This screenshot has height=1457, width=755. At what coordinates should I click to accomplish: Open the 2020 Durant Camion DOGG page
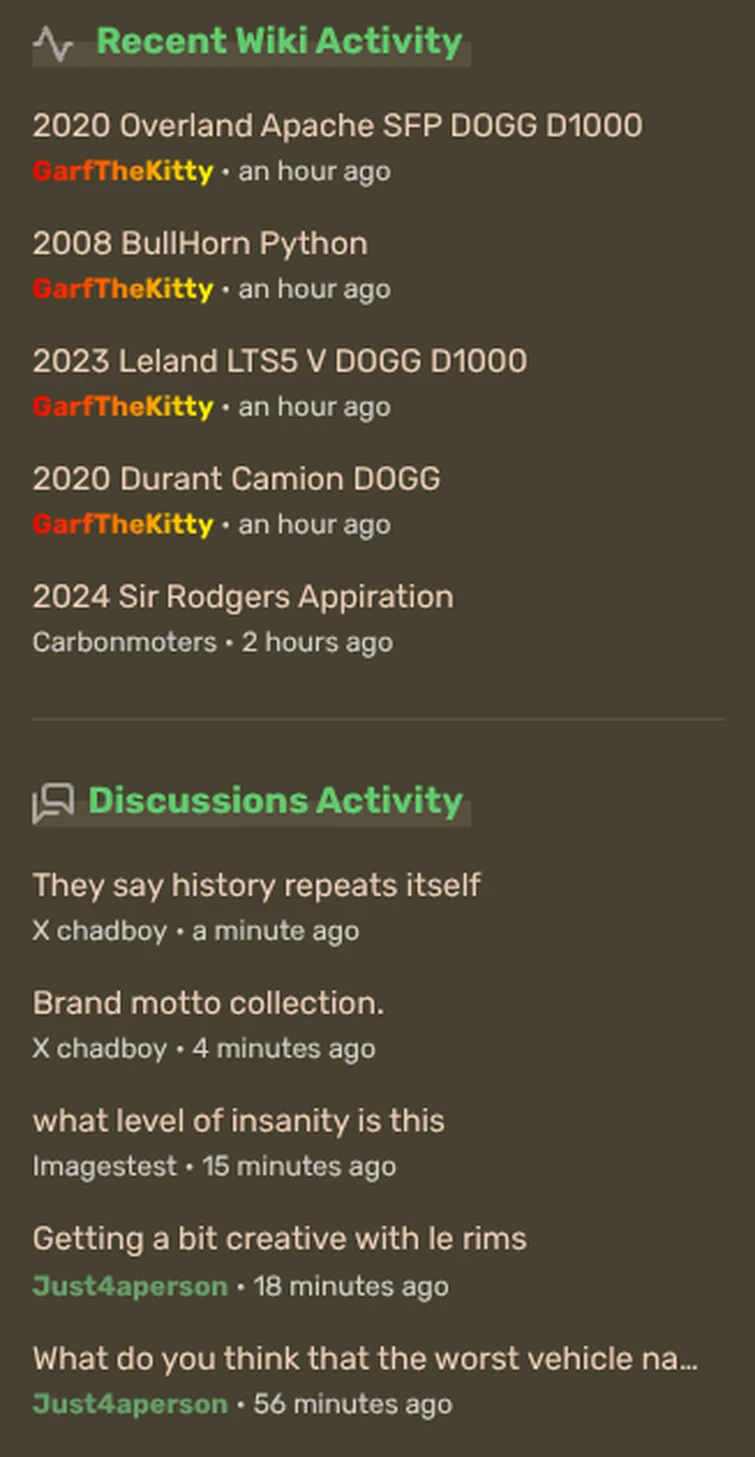pos(237,479)
